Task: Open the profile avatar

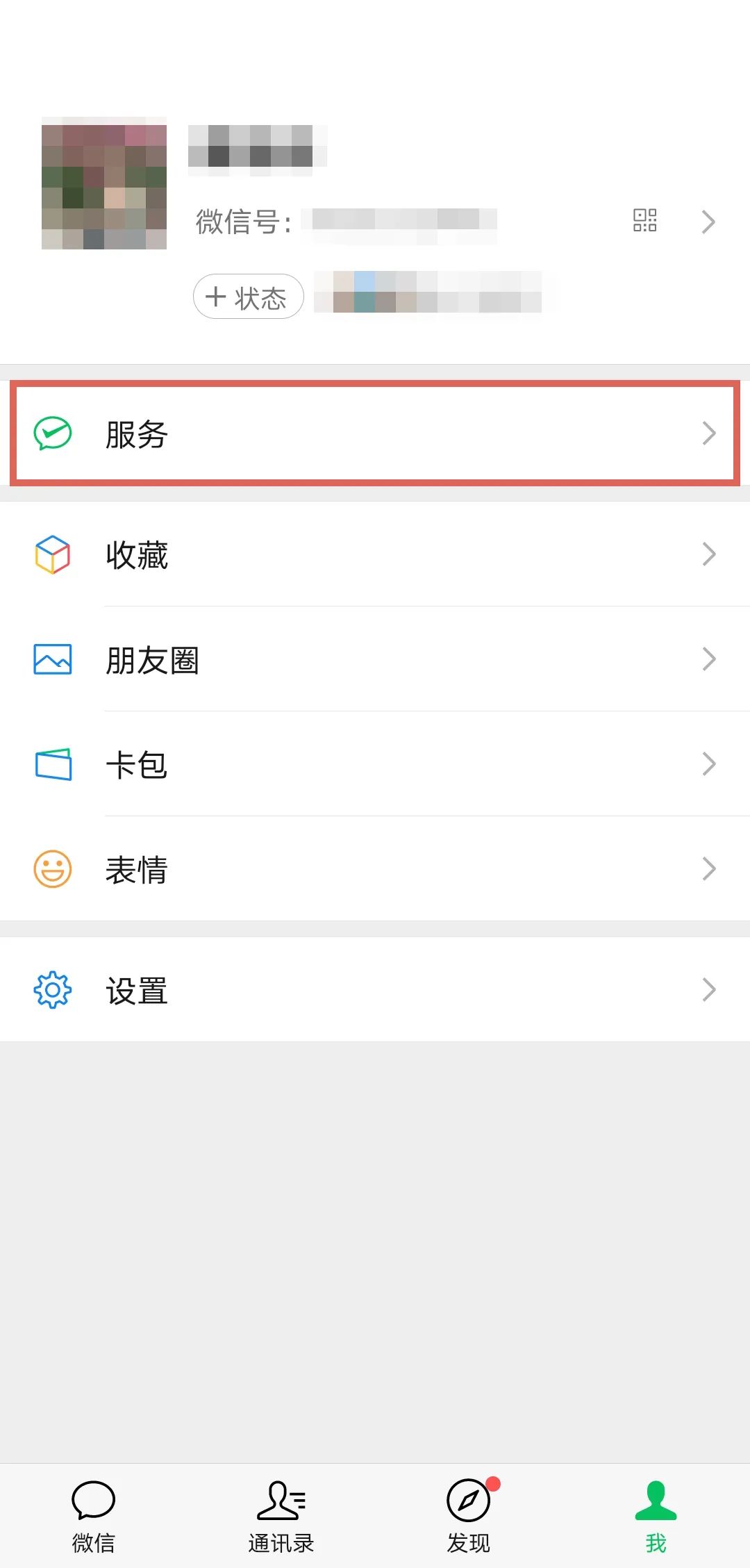Action: (x=104, y=183)
